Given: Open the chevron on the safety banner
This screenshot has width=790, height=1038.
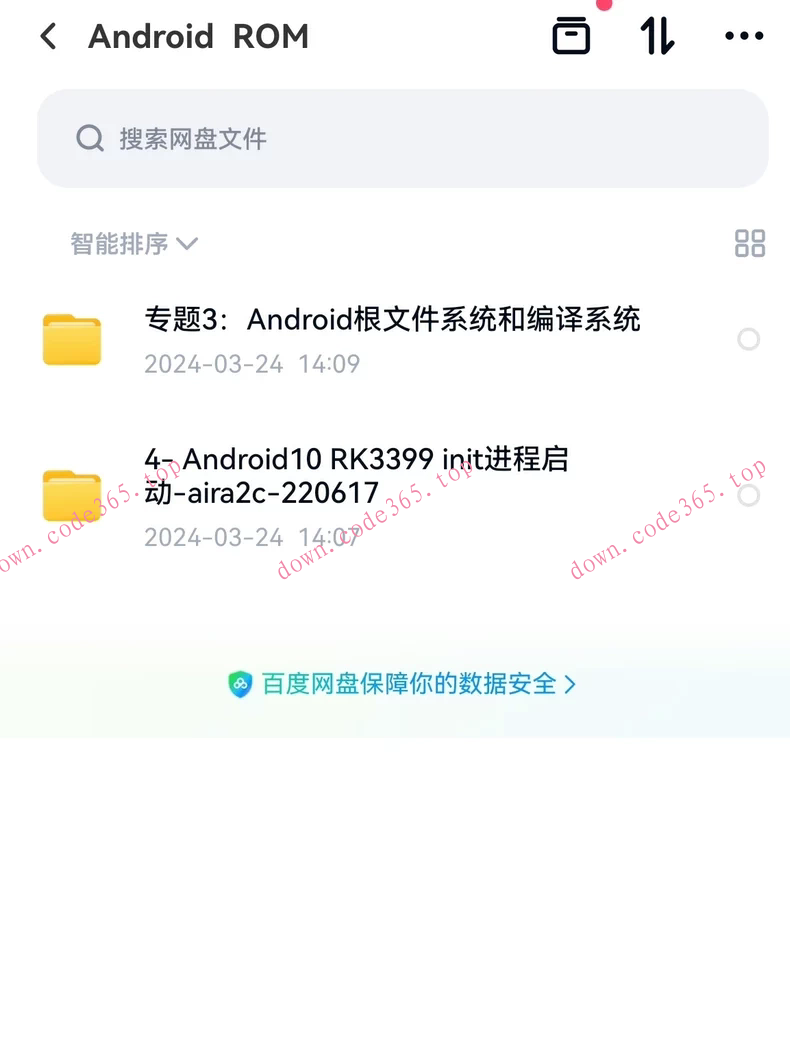Looking at the screenshot, I should (571, 684).
